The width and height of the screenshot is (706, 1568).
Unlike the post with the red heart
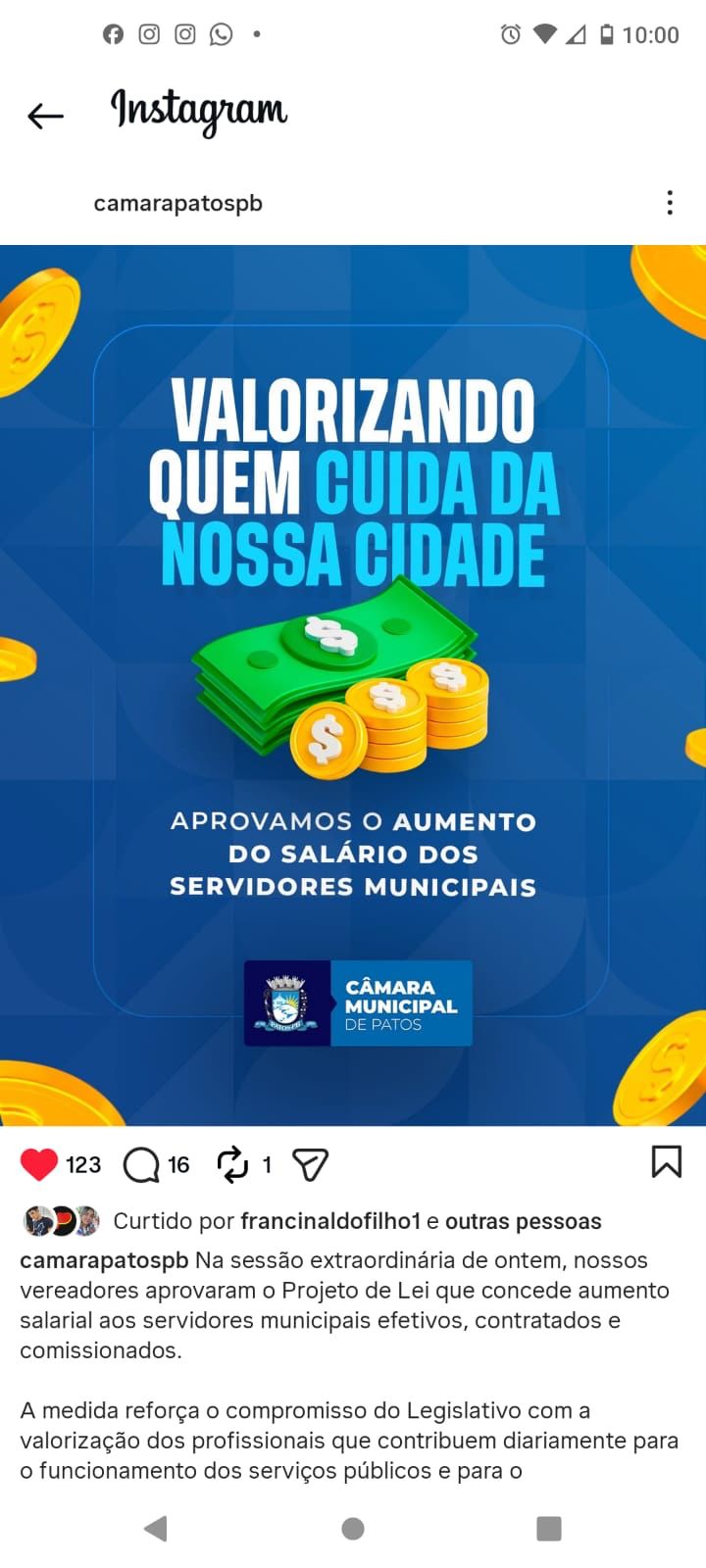click(39, 1164)
